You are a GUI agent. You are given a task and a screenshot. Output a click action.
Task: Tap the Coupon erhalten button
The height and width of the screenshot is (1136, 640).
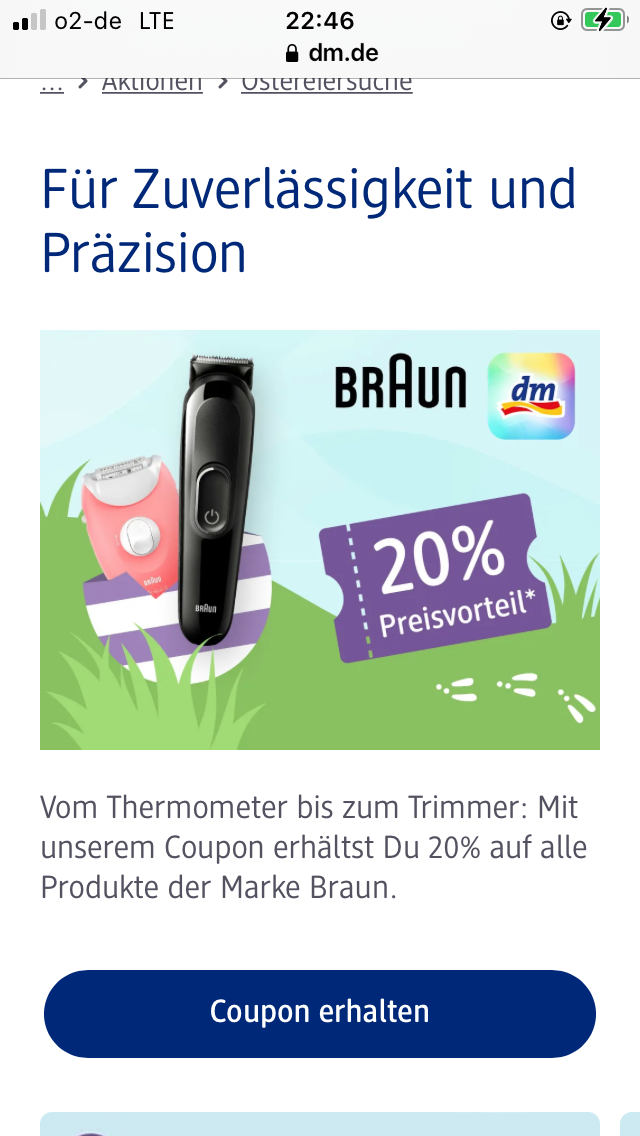(x=320, y=1013)
